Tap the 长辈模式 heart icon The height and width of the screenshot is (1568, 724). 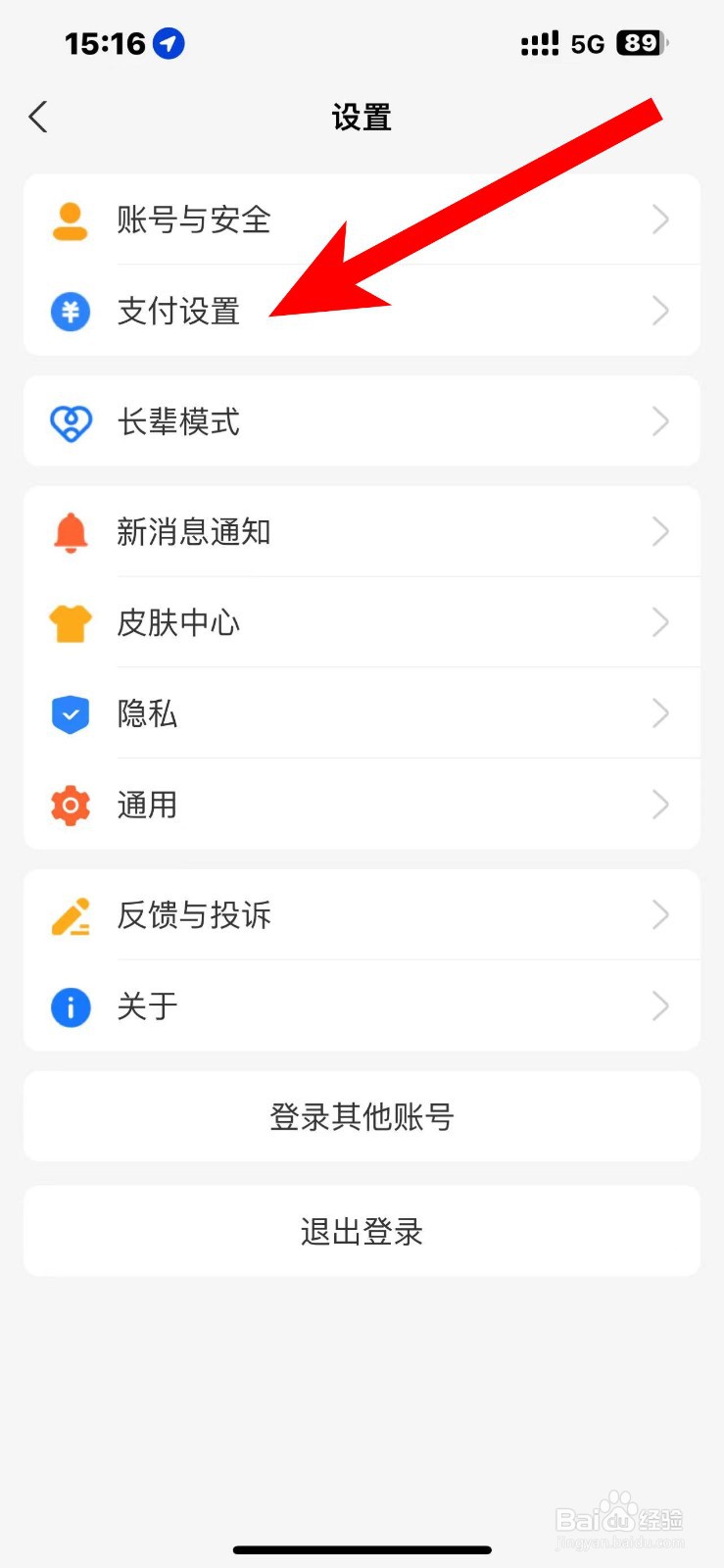pyautogui.click(x=70, y=421)
